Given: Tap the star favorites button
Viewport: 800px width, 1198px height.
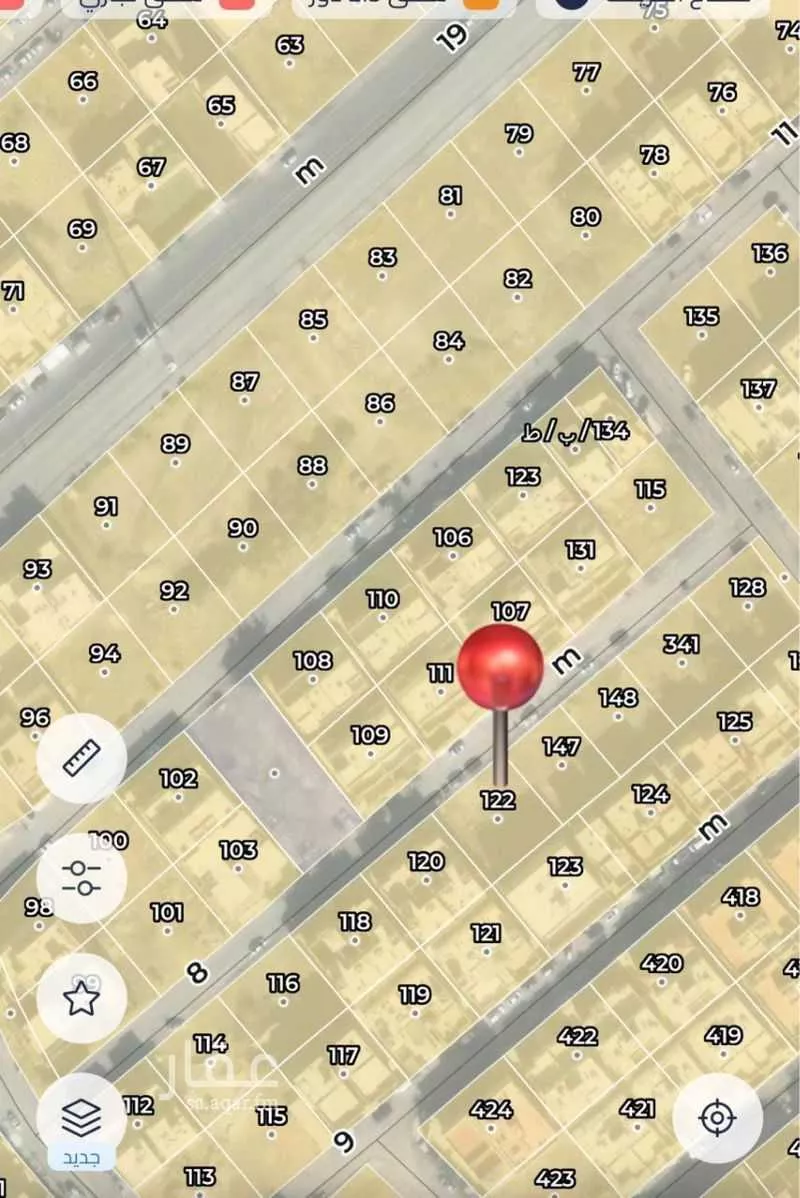Looking at the screenshot, I should 81,998.
